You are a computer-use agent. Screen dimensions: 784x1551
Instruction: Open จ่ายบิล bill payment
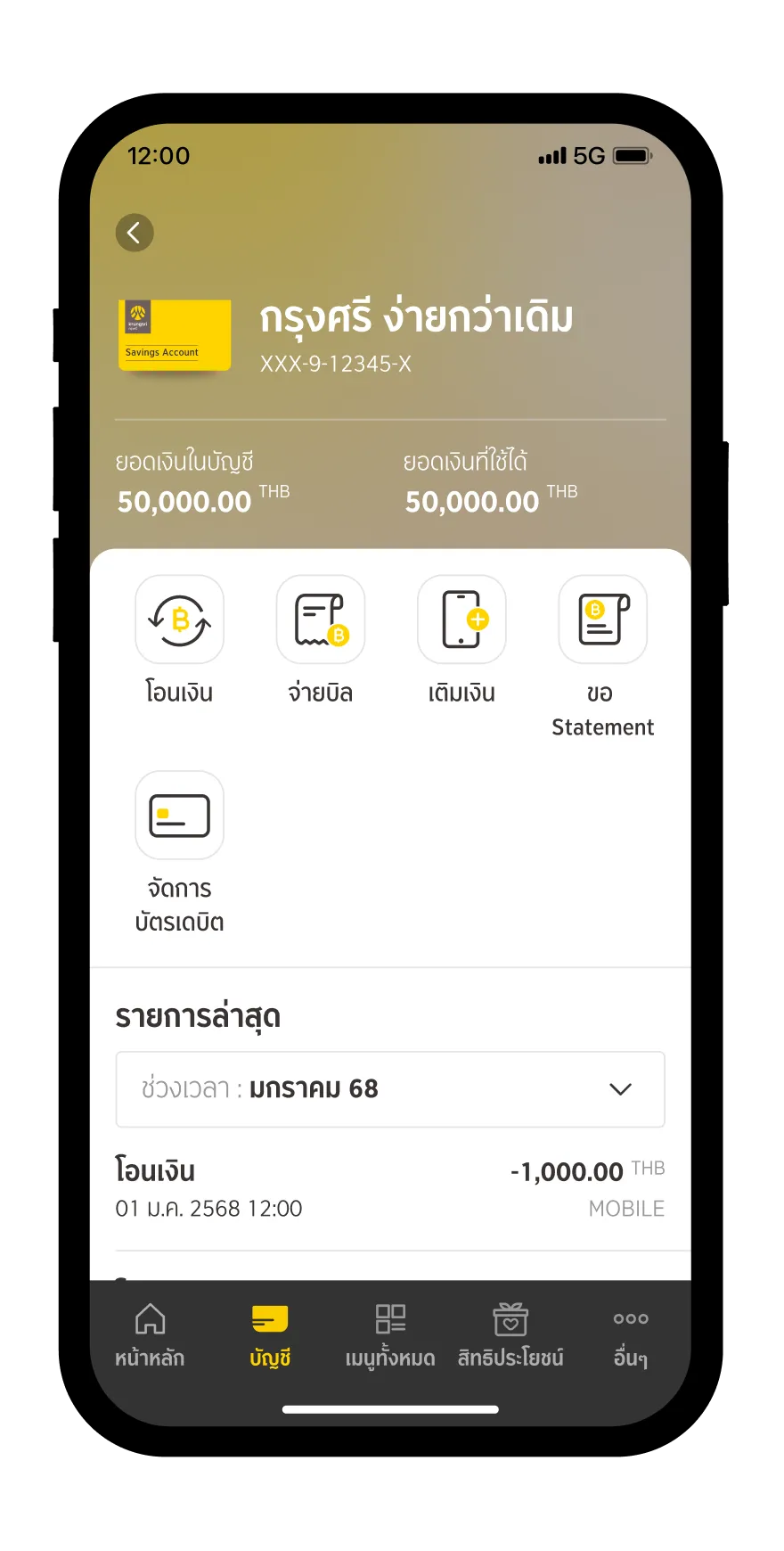pos(321,620)
